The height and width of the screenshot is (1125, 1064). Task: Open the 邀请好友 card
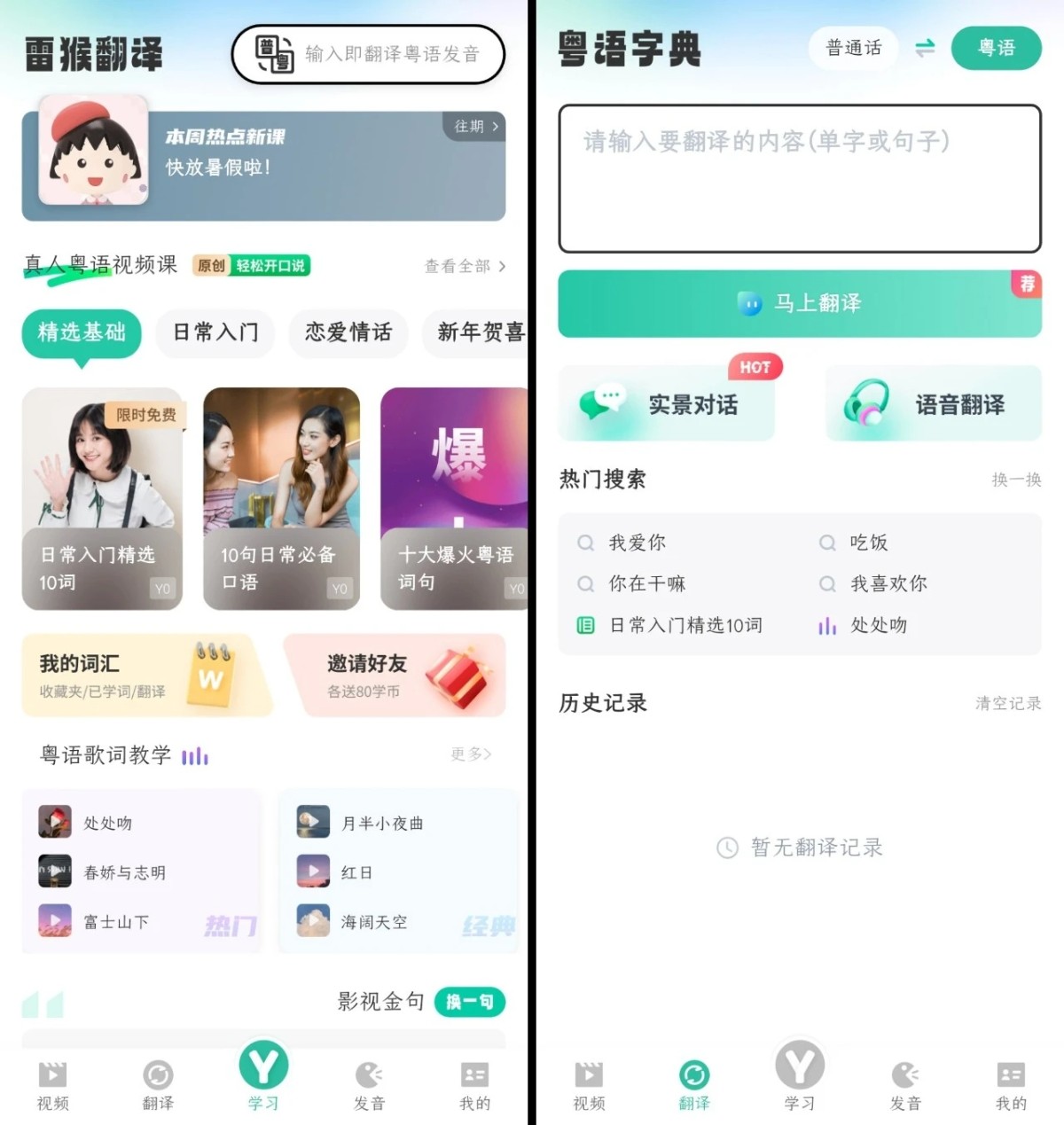point(395,676)
